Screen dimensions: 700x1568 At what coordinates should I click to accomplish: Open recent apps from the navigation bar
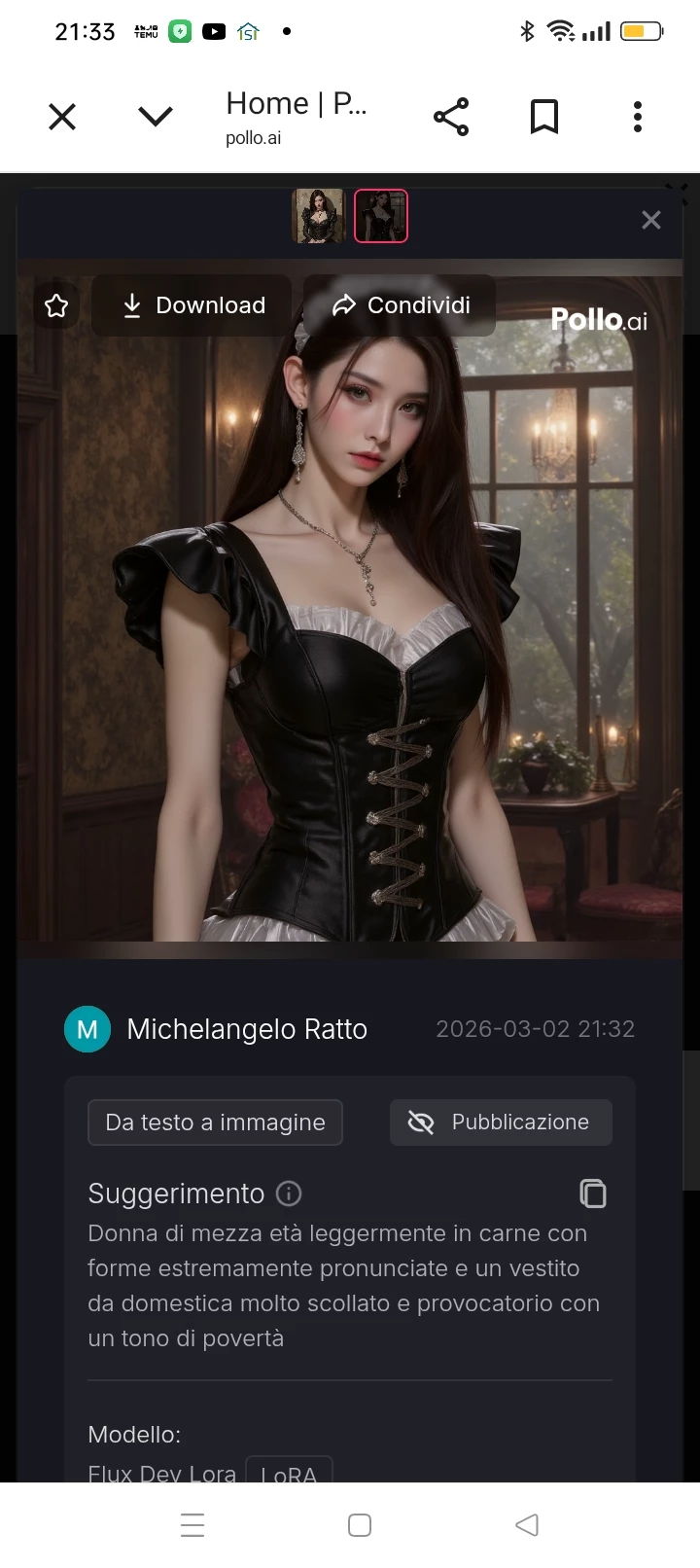pos(192,1525)
